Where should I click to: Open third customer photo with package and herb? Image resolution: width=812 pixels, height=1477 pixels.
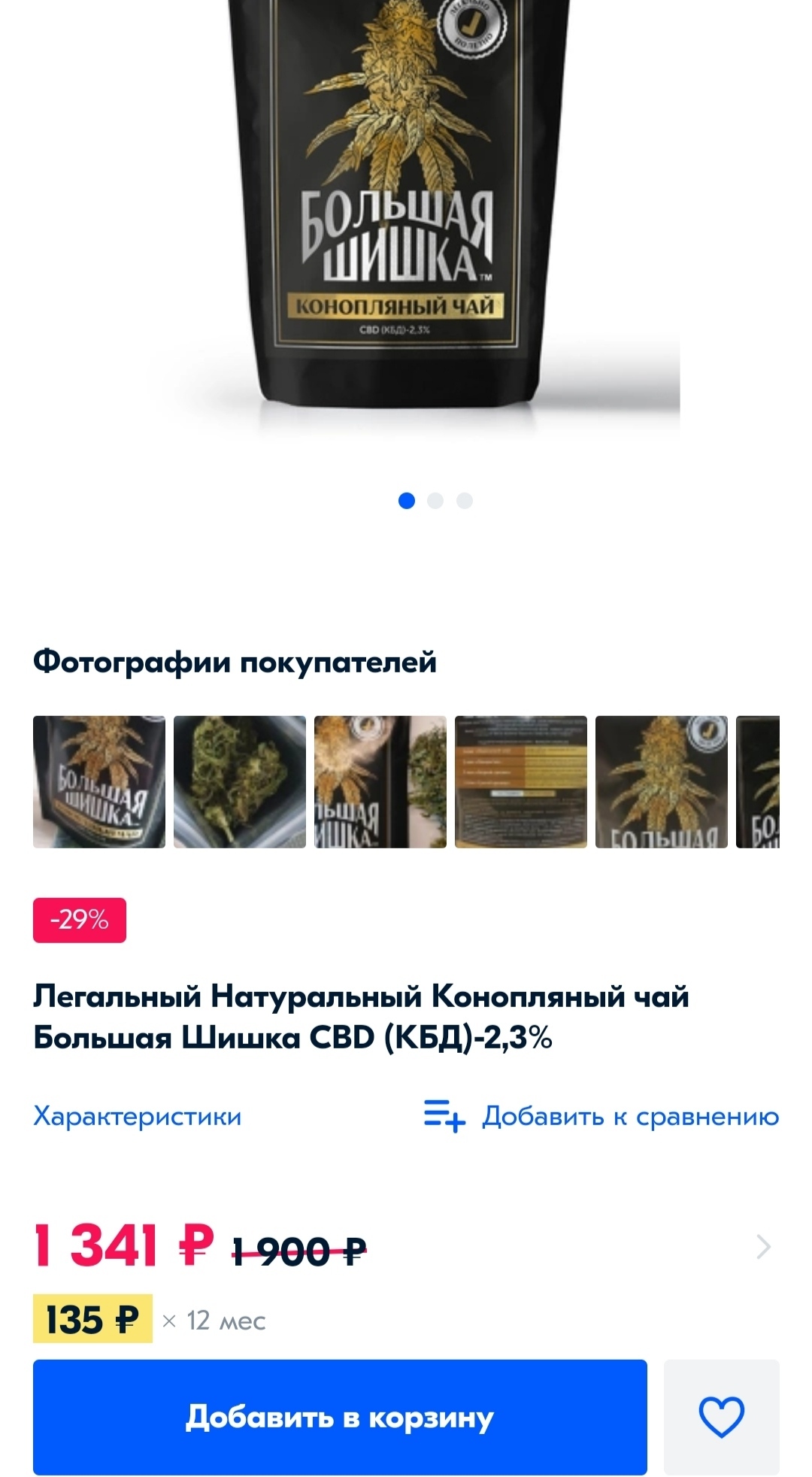coord(380,782)
